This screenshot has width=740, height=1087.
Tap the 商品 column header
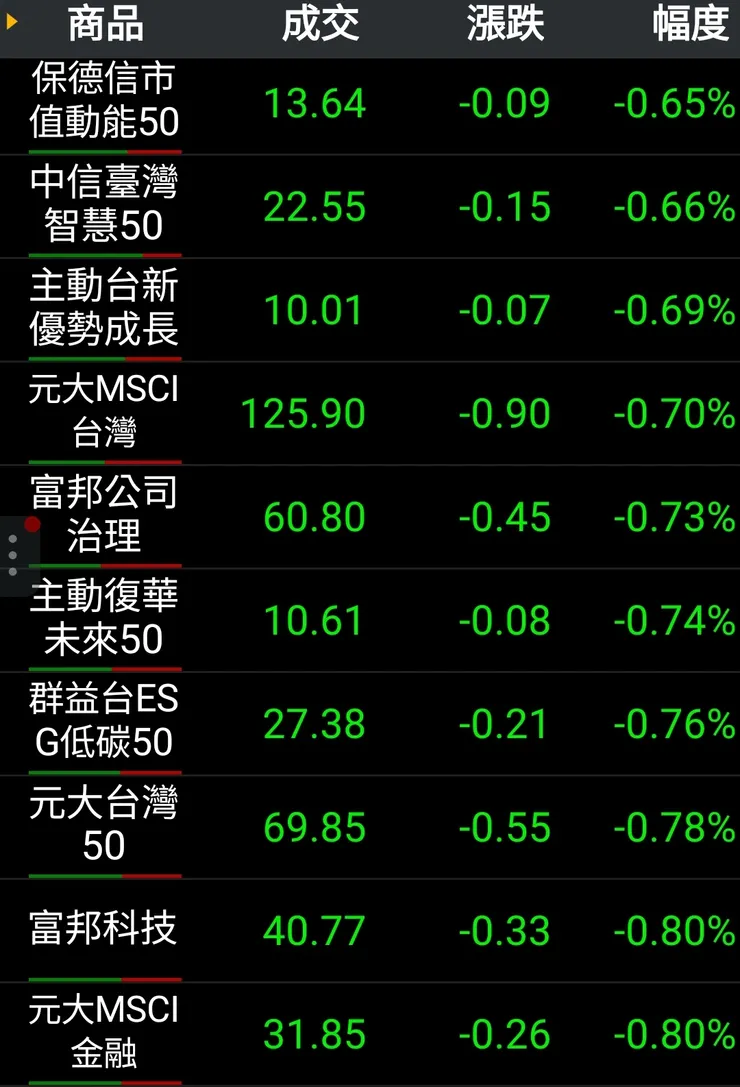click(x=106, y=24)
